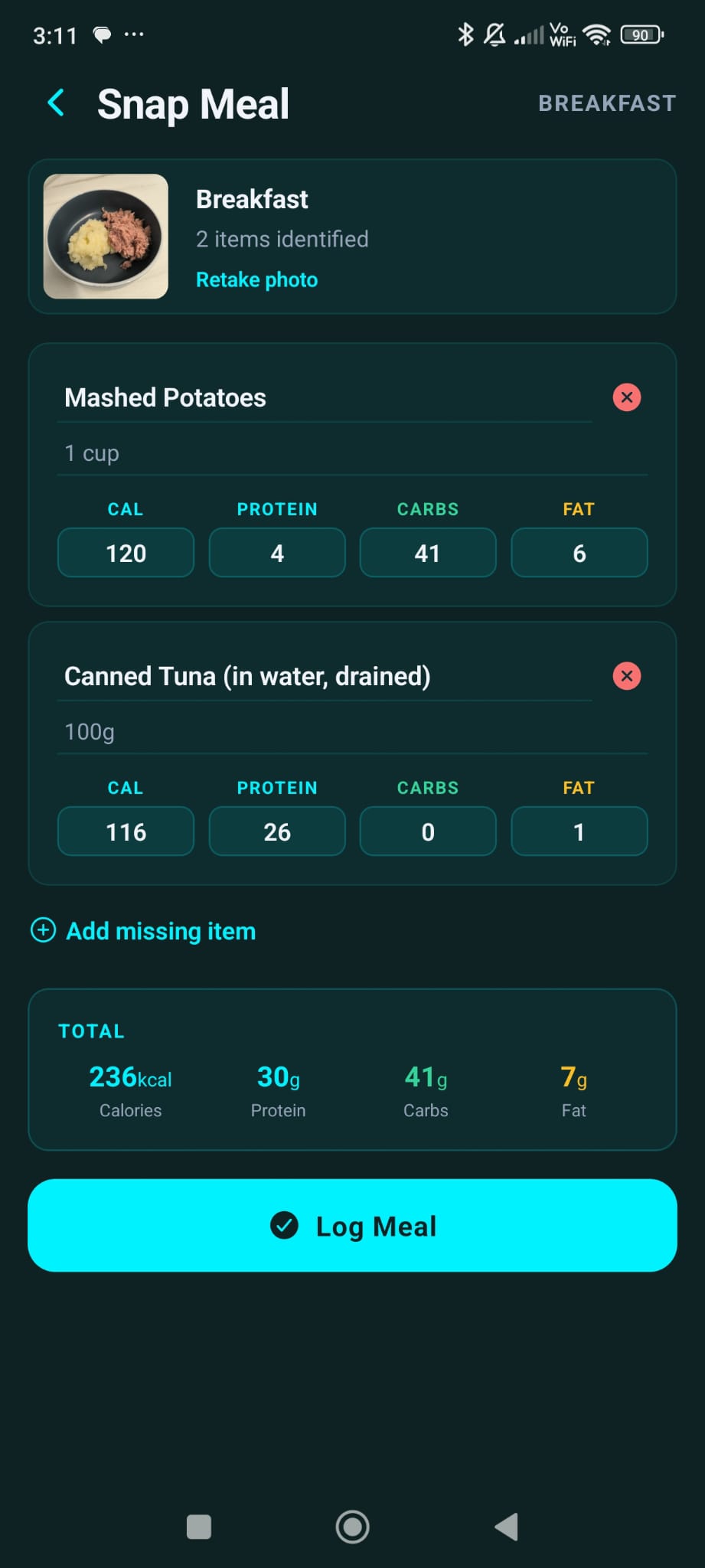Screen dimensions: 705x1568
Task: Tap the muted notifications bell icon
Action: [x=495, y=34]
